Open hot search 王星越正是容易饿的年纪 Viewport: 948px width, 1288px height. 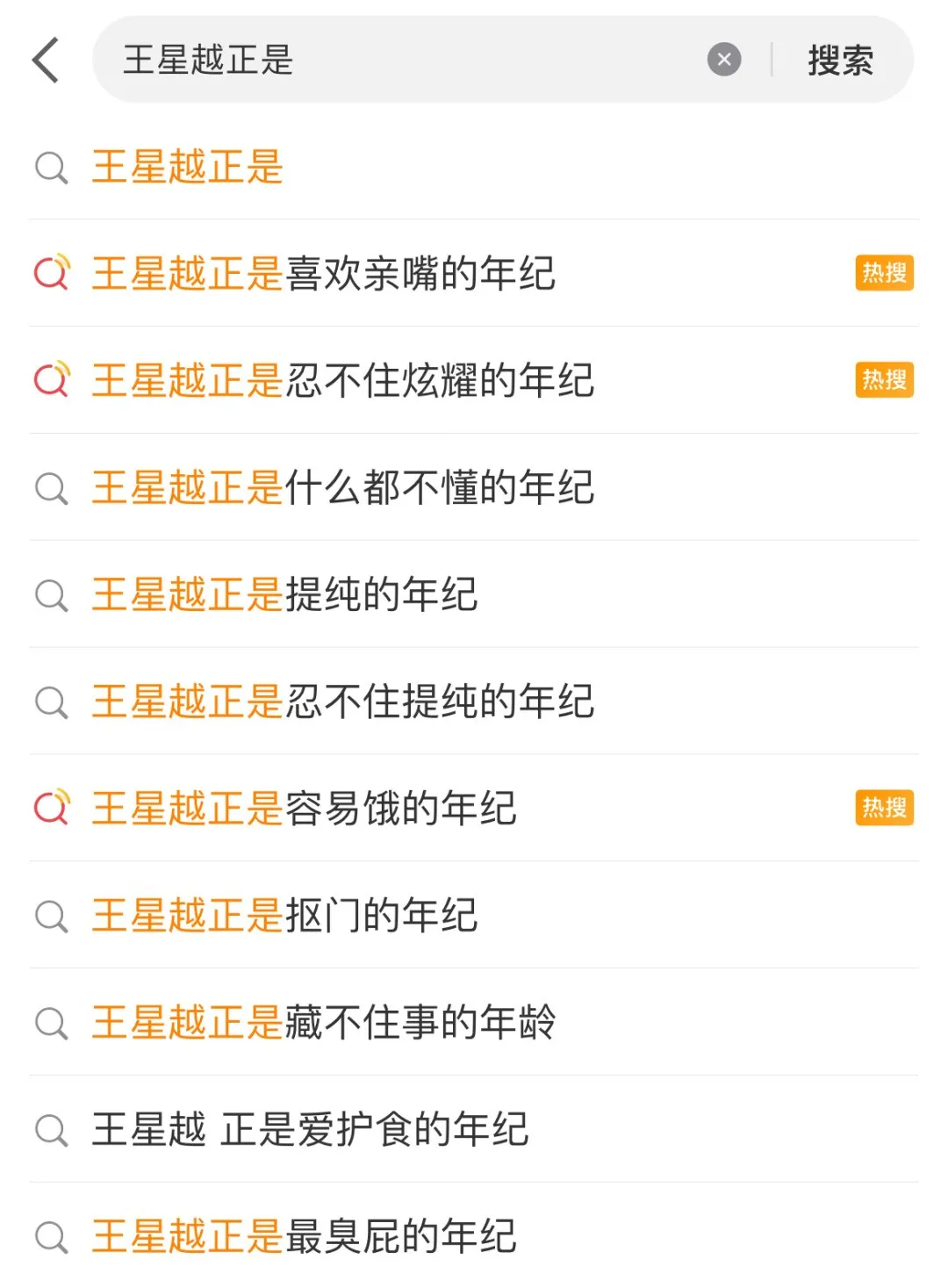pos(305,809)
